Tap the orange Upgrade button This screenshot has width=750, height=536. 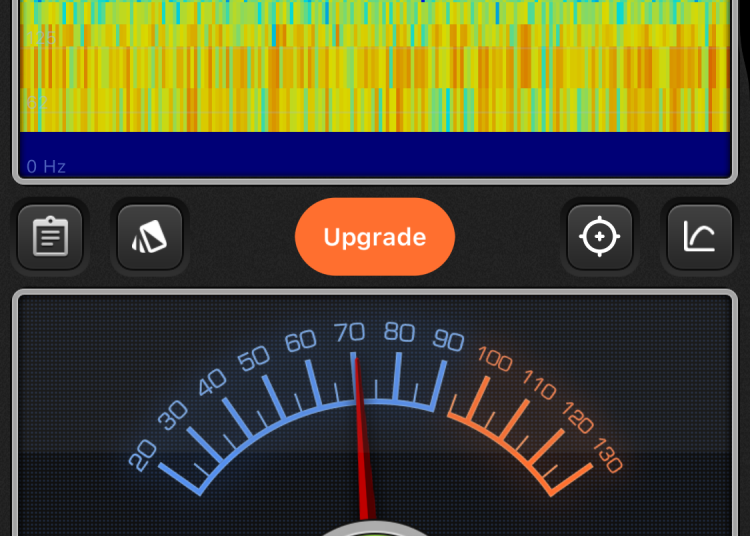pyautogui.click(x=375, y=237)
